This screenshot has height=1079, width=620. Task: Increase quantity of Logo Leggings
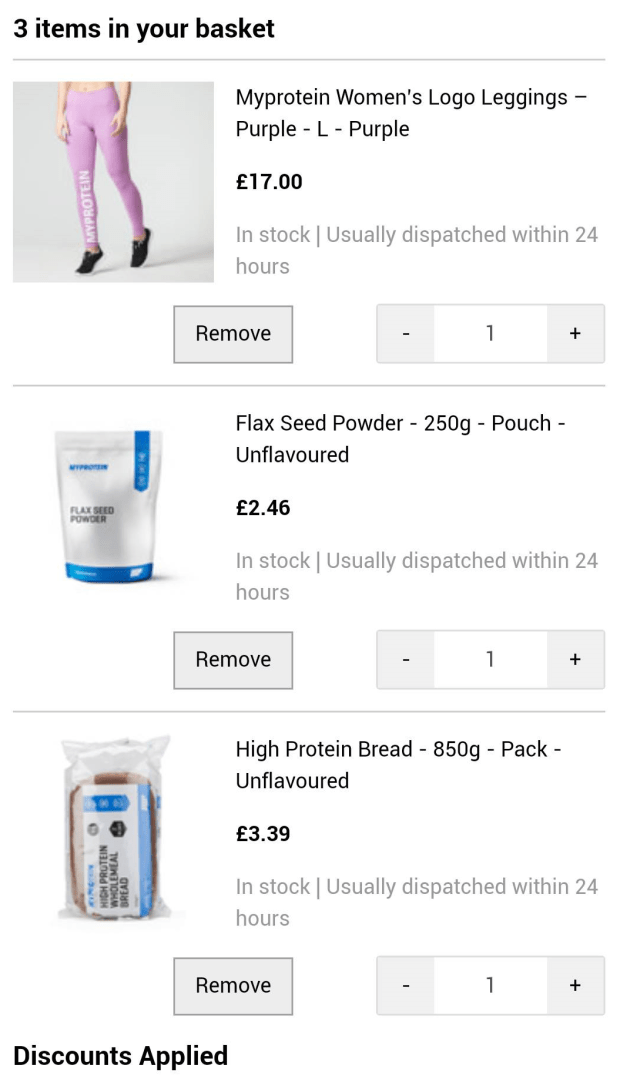point(575,334)
